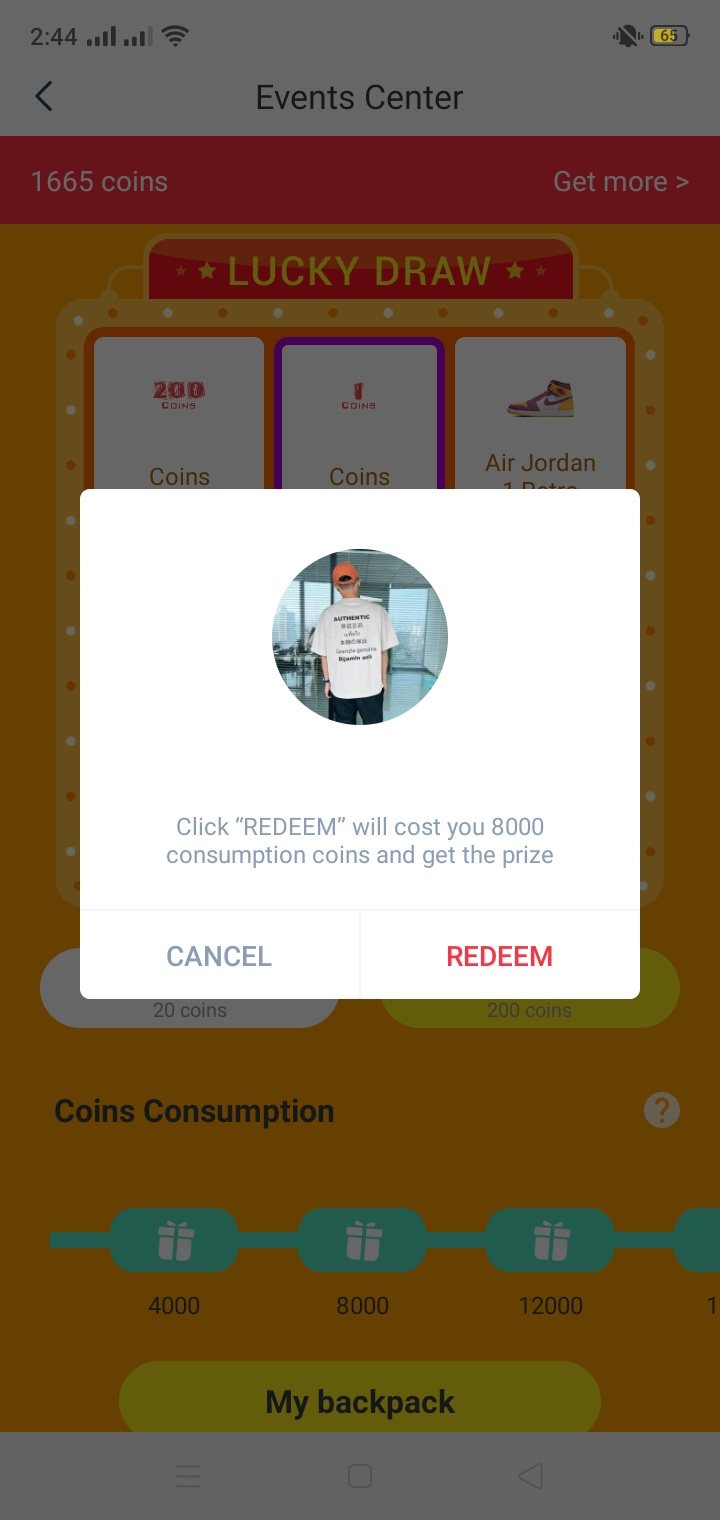720x1520 pixels.
Task: Tap the system back button
Action: (x=531, y=1476)
